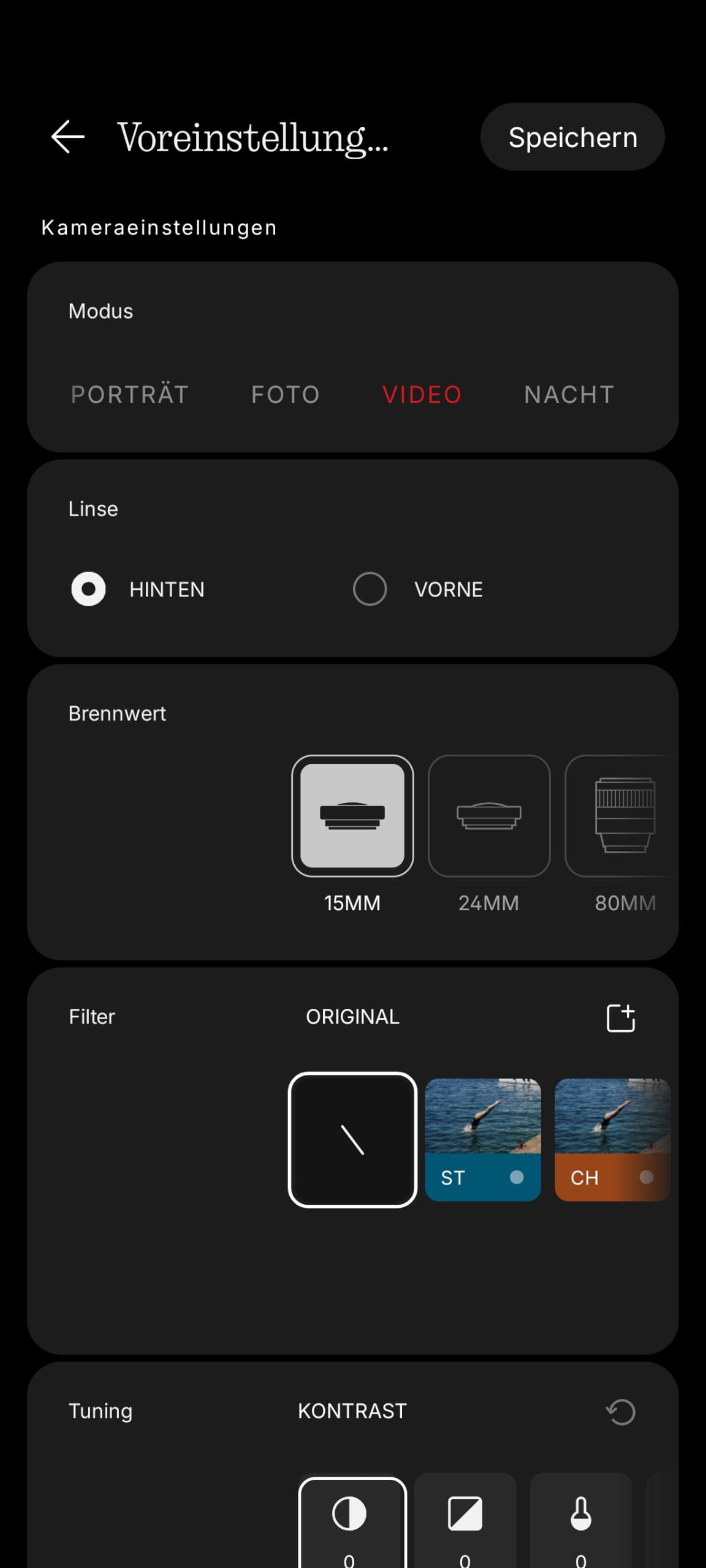Select the FOTO mode

click(x=286, y=394)
